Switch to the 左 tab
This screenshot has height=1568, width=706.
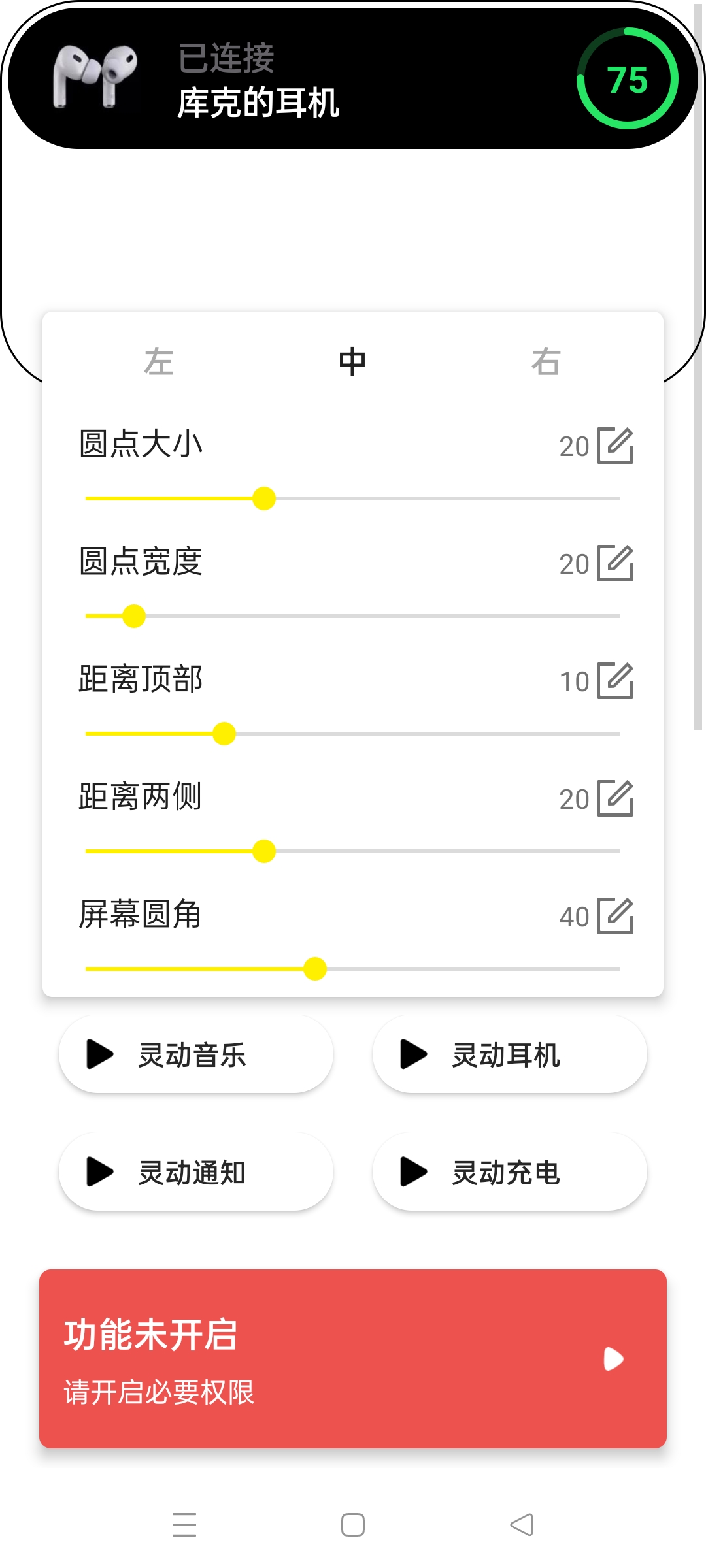pos(159,361)
